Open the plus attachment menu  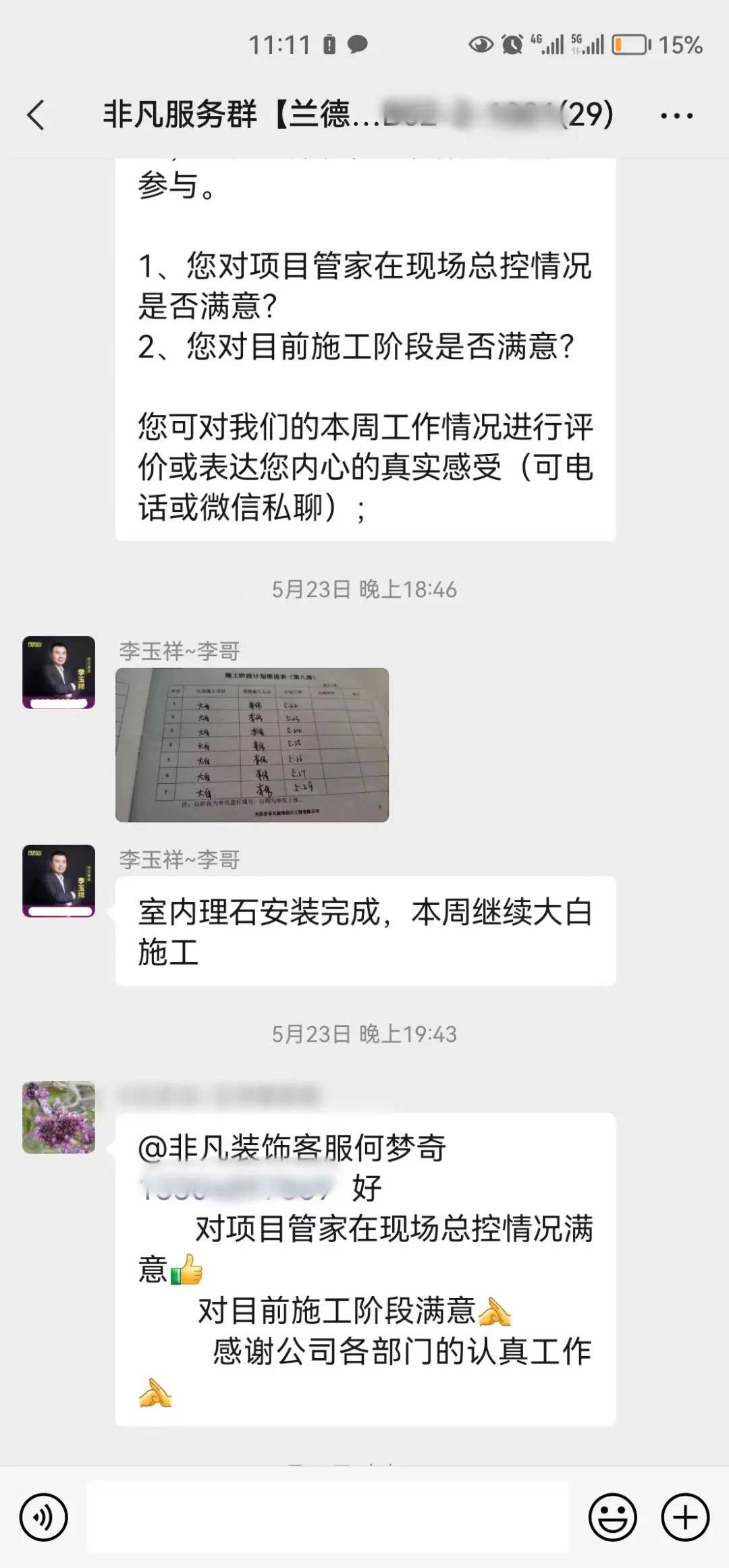pos(685,1517)
